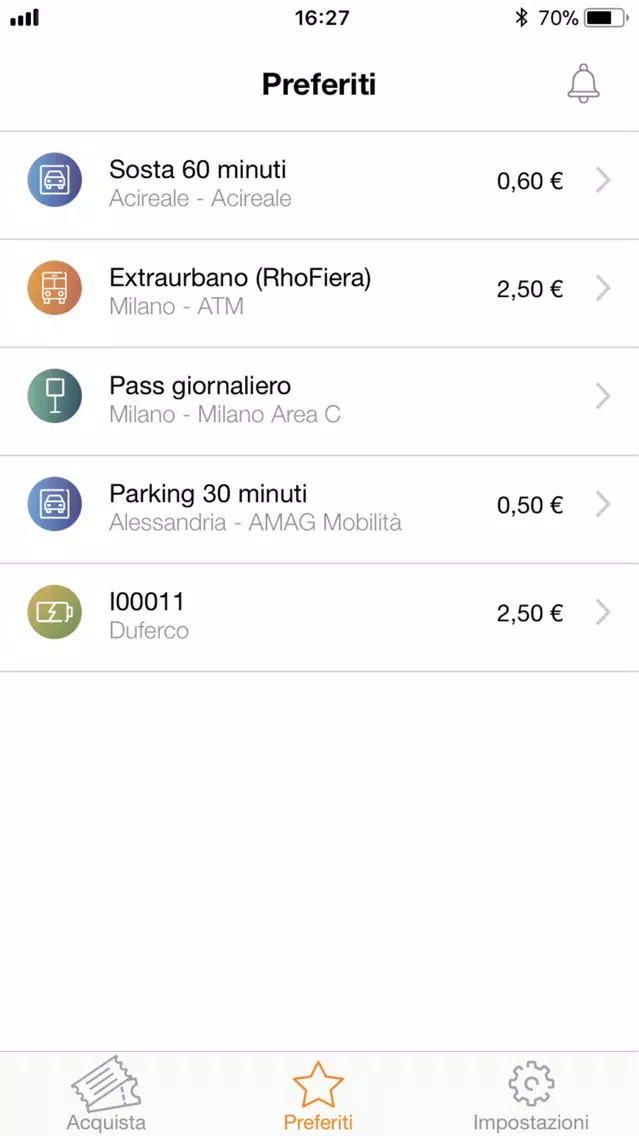Image resolution: width=639 pixels, height=1136 pixels.
Task: Open the Sosta 60 minuti favorite
Action: pos(320,185)
